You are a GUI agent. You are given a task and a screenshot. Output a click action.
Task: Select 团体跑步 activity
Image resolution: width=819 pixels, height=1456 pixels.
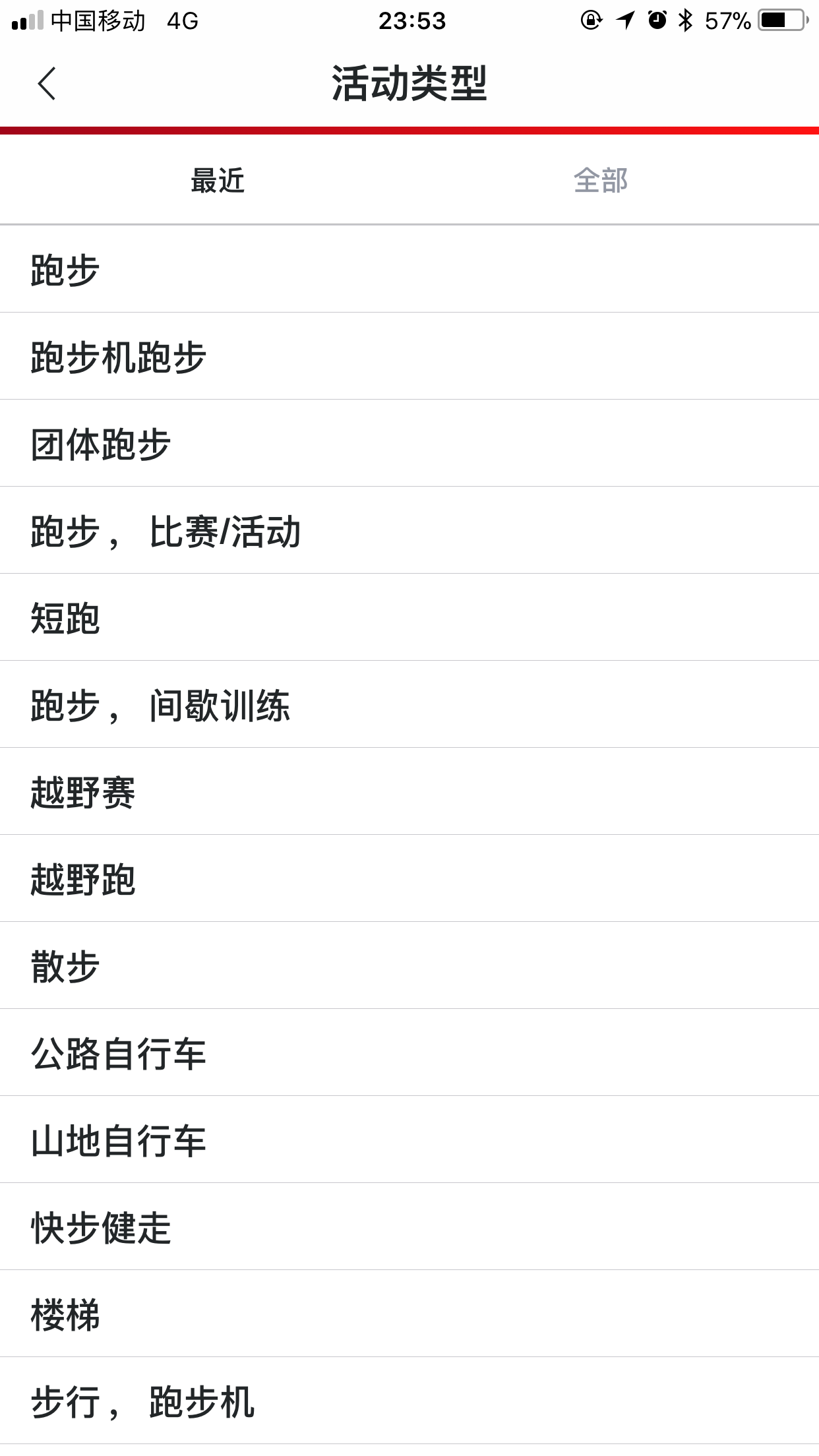pos(409,443)
